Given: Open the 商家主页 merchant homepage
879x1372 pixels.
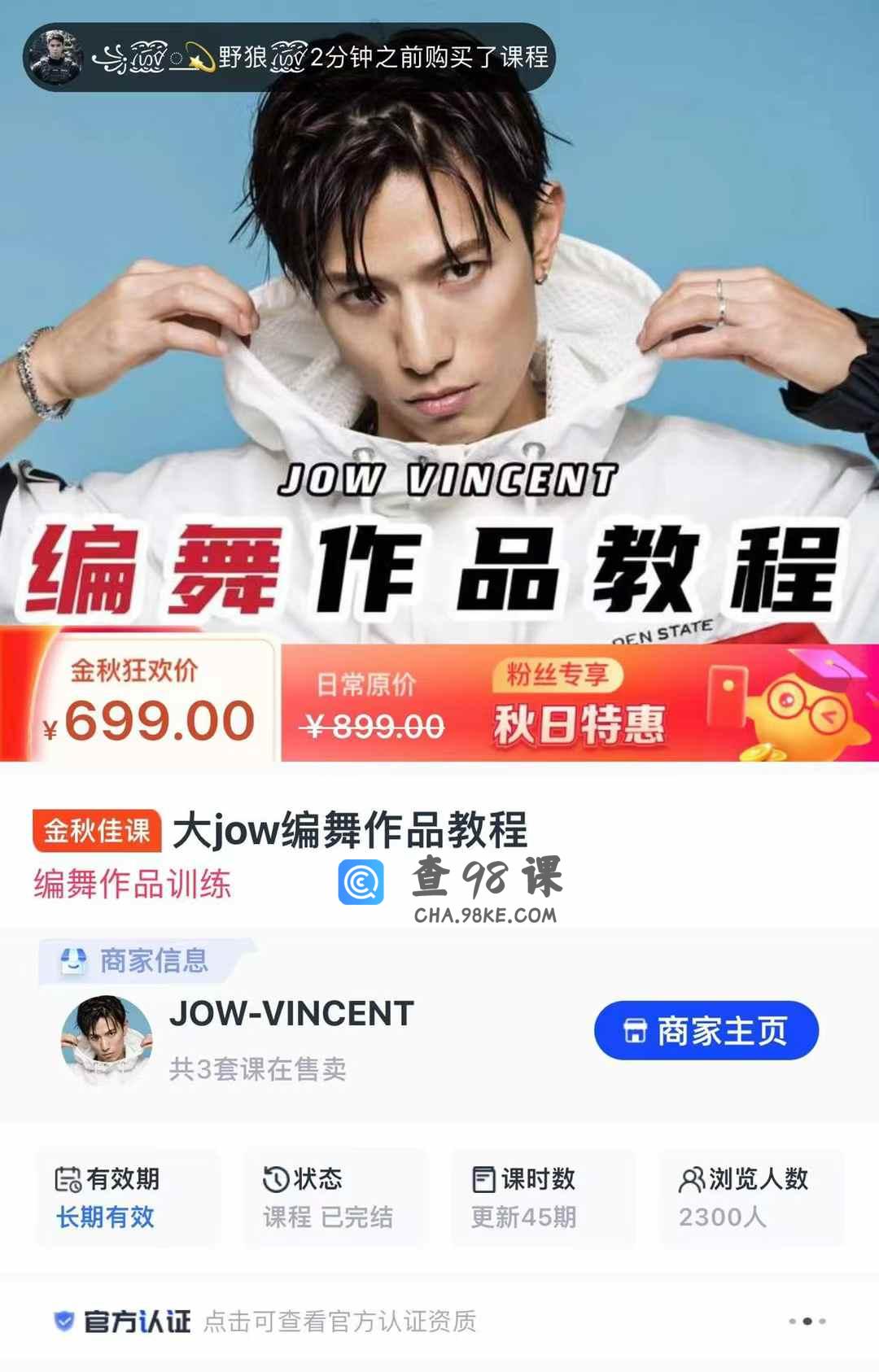Looking at the screenshot, I should point(706,1030).
